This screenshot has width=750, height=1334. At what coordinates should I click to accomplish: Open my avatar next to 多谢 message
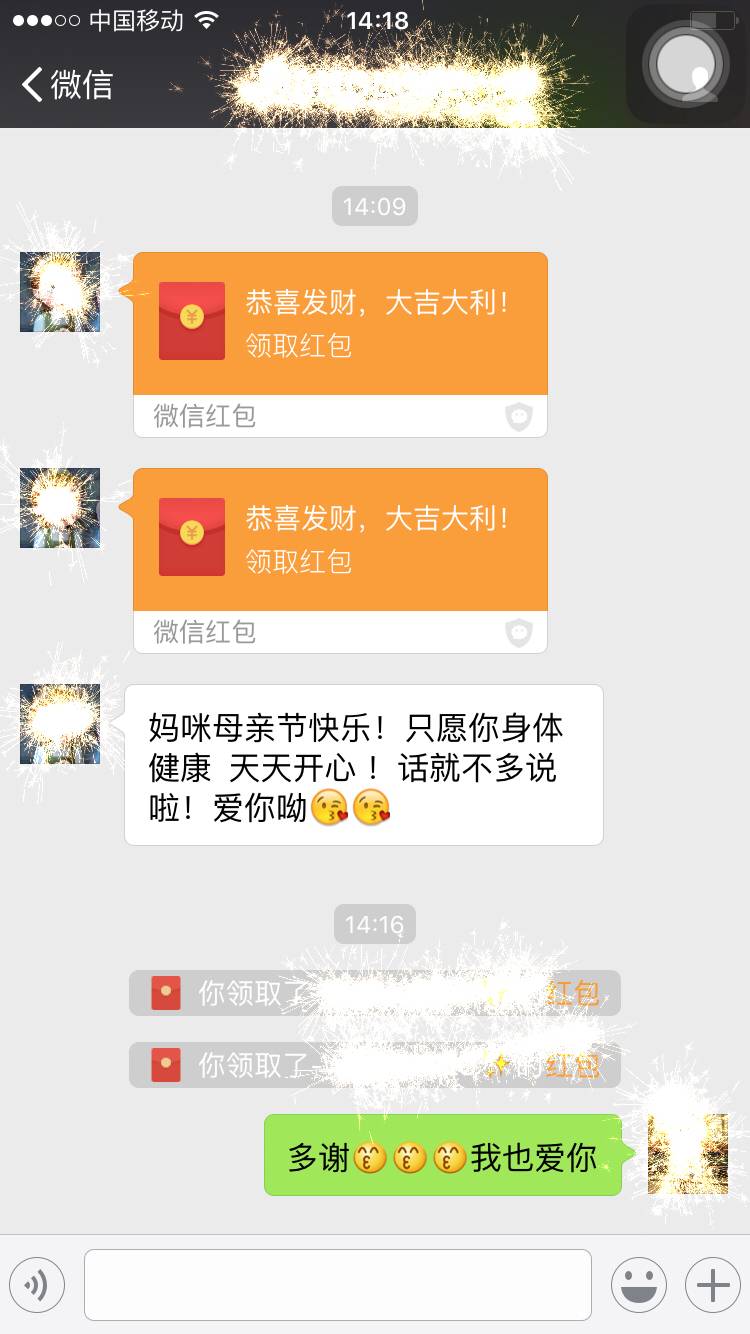[688, 1154]
